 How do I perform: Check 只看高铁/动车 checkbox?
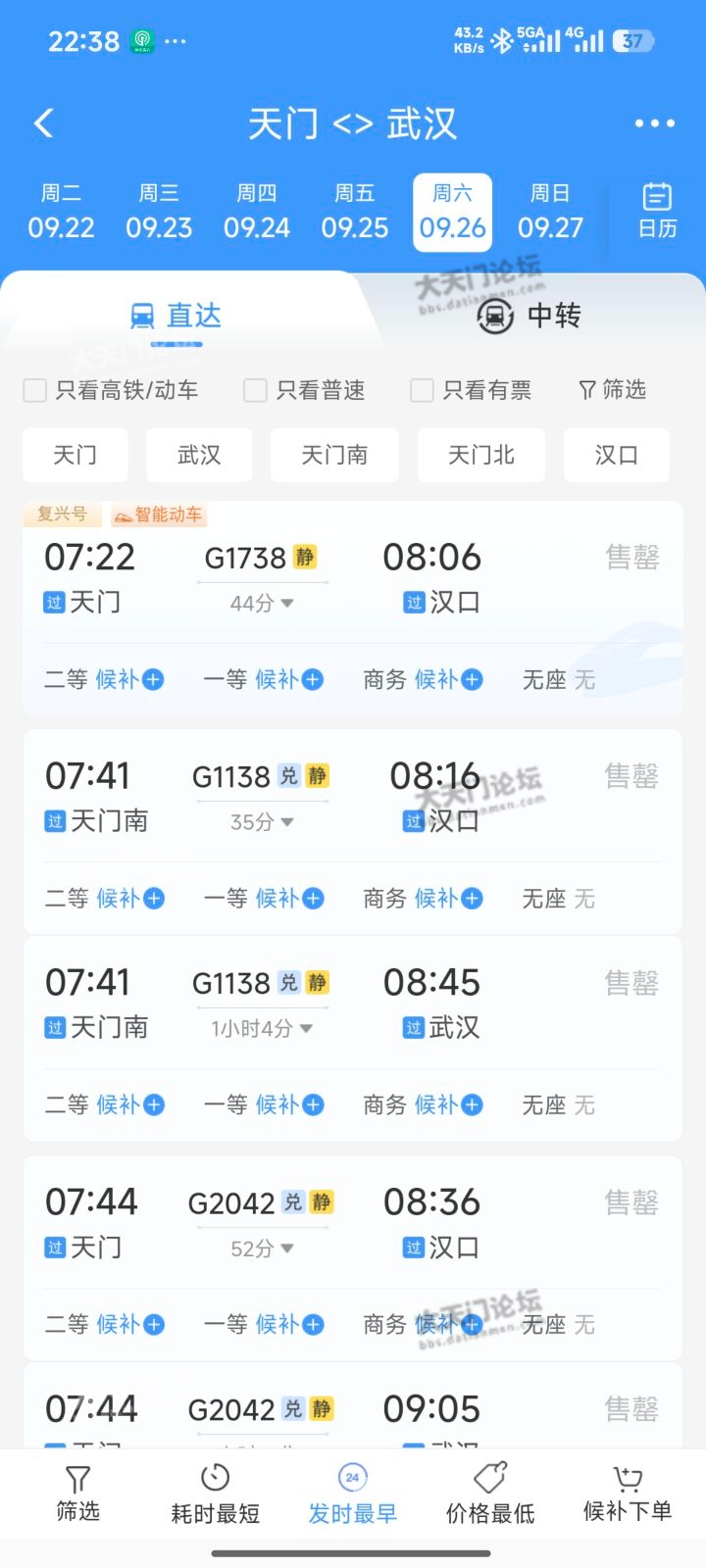click(x=111, y=390)
